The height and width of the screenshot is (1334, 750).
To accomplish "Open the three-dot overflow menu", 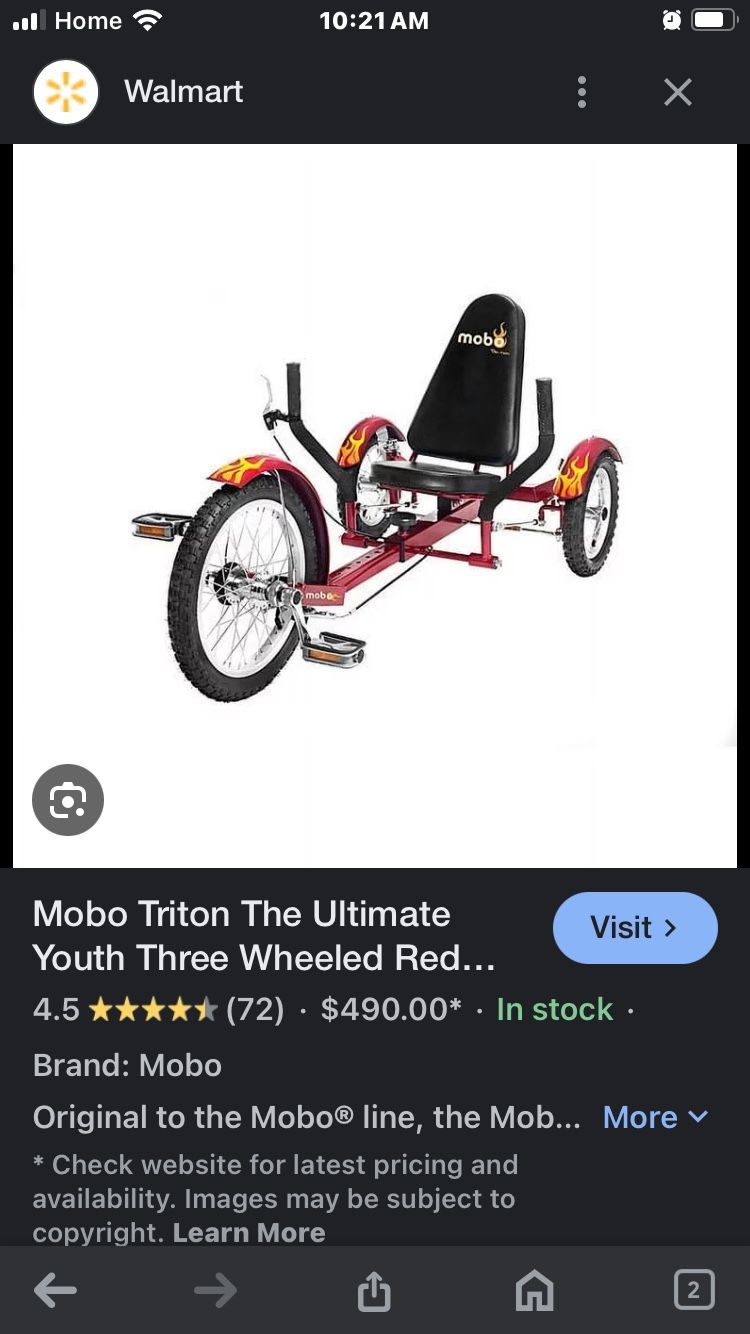I will click(581, 92).
